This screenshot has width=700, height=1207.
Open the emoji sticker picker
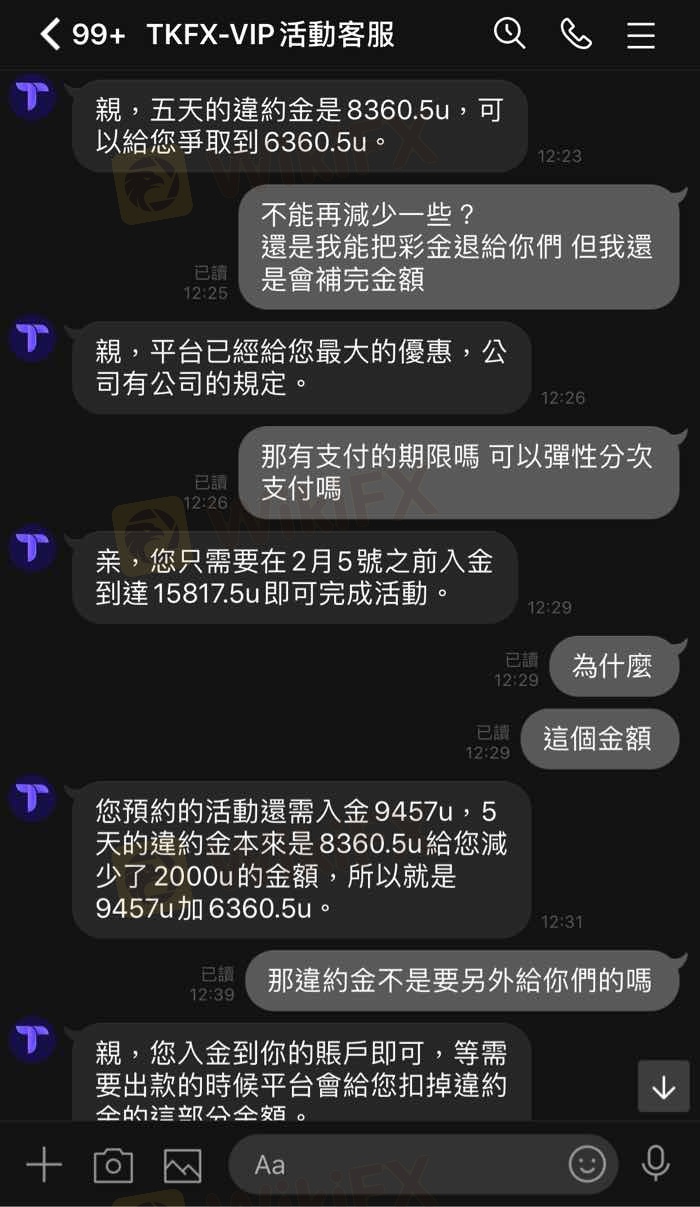587,1164
